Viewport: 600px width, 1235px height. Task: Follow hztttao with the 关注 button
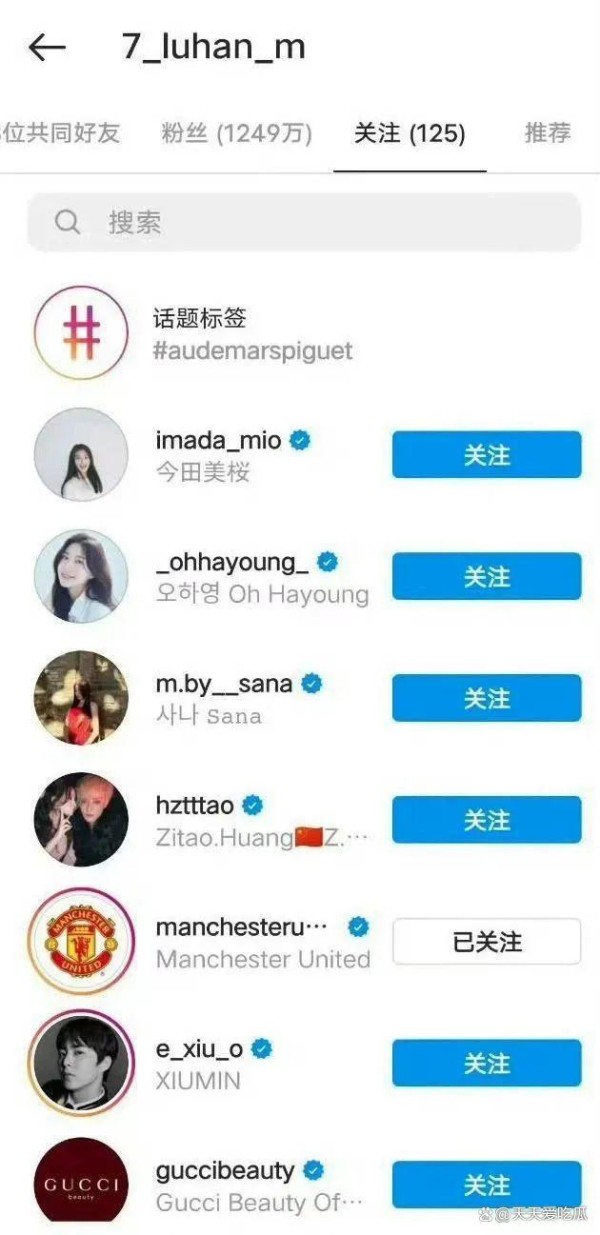tap(486, 820)
